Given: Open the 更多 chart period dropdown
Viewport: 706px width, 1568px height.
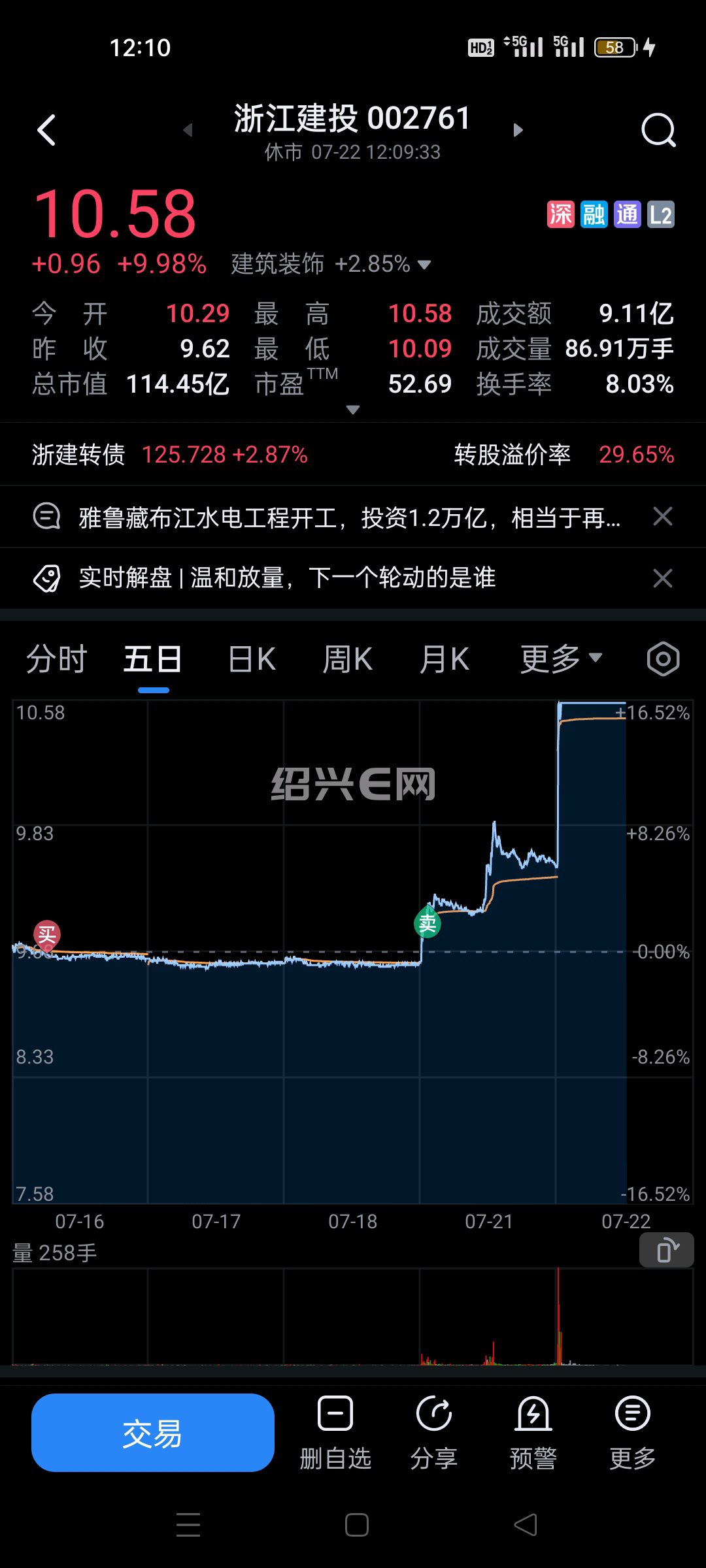Looking at the screenshot, I should [x=561, y=659].
